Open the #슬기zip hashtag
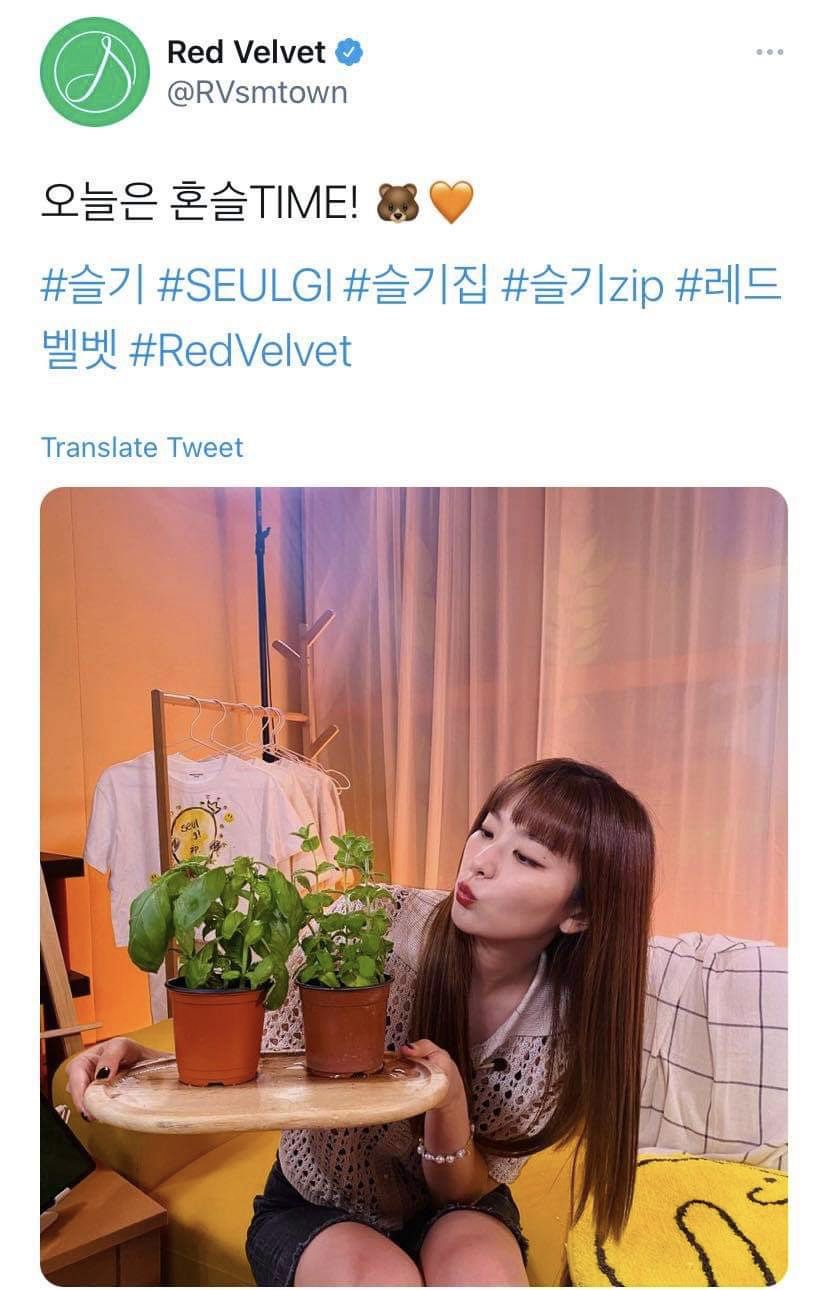The height and width of the screenshot is (1290, 828). [583, 289]
